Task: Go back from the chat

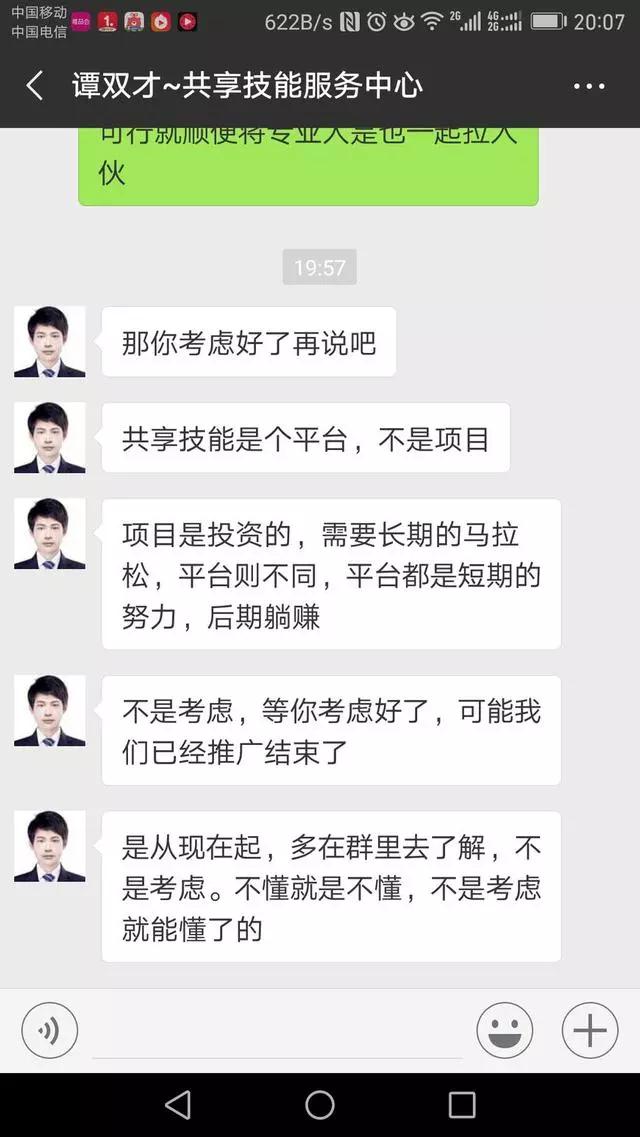Action: [35, 86]
